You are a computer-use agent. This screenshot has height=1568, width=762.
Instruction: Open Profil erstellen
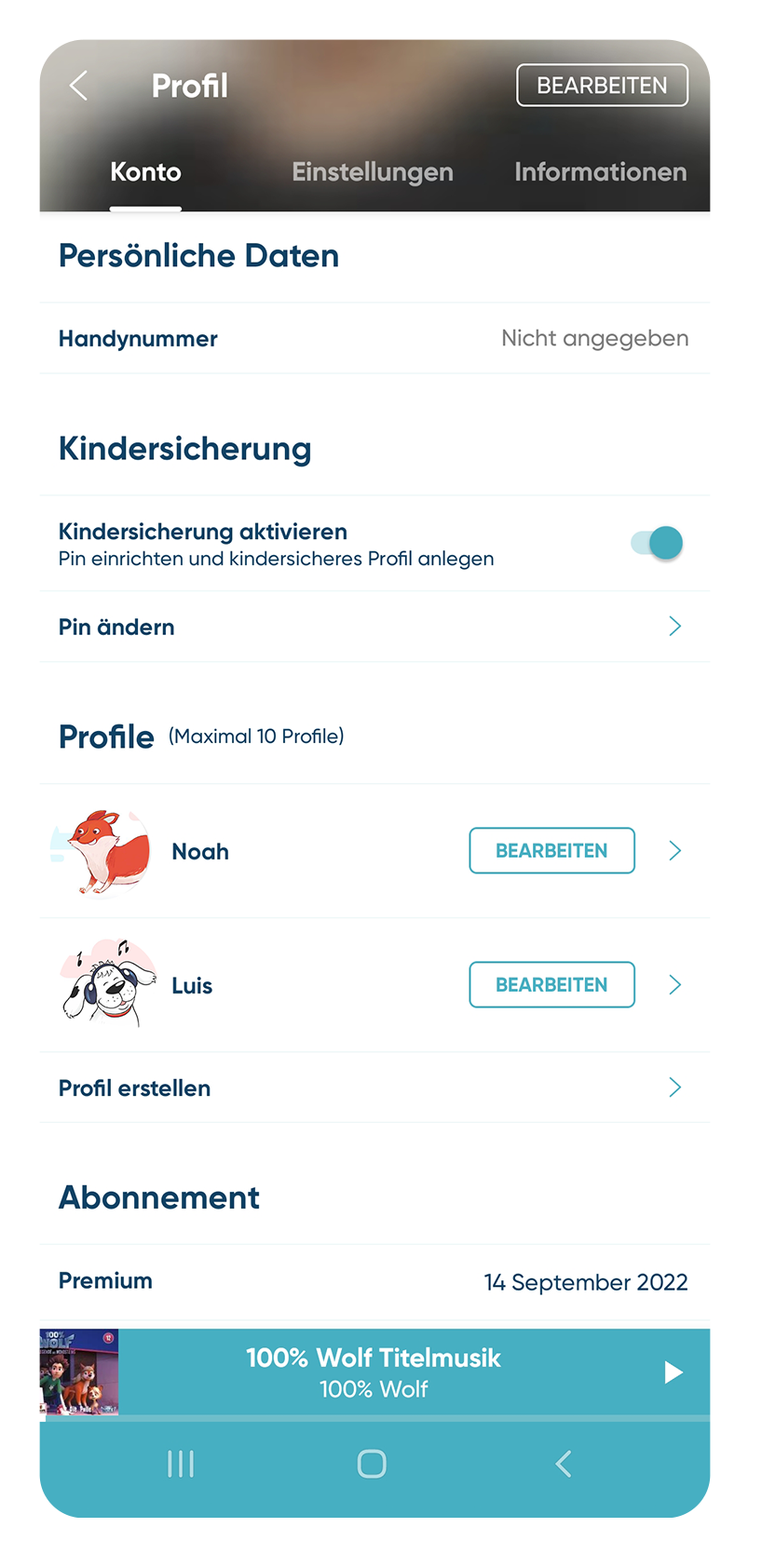click(x=374, y=1088)
